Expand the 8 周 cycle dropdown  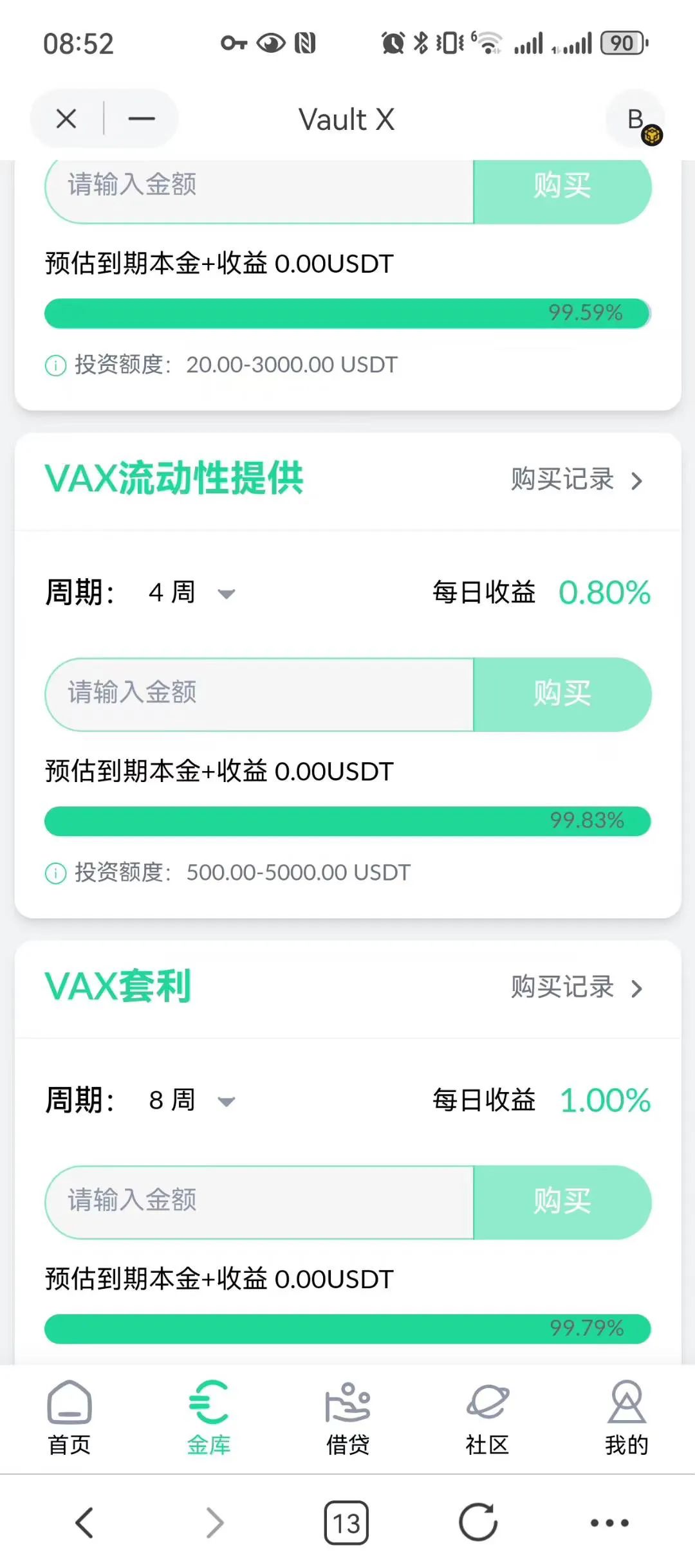227,1100
